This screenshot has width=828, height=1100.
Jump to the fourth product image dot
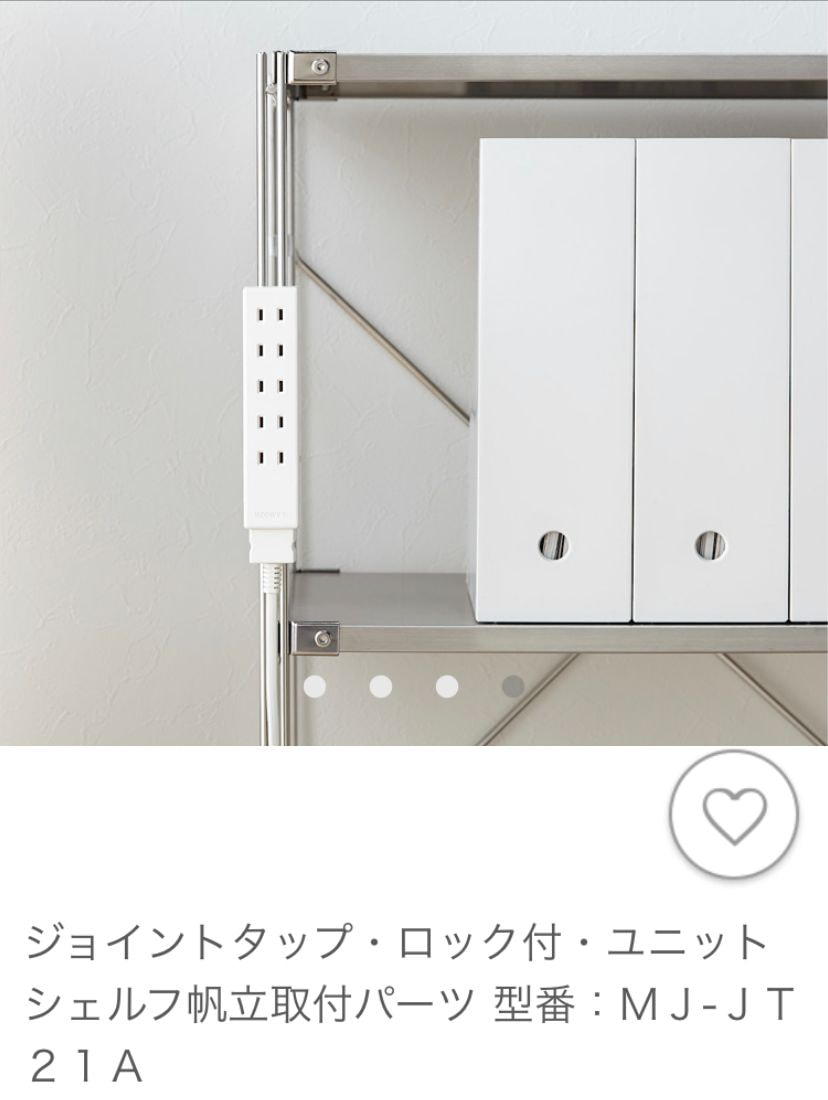click(x=513, y=686)
